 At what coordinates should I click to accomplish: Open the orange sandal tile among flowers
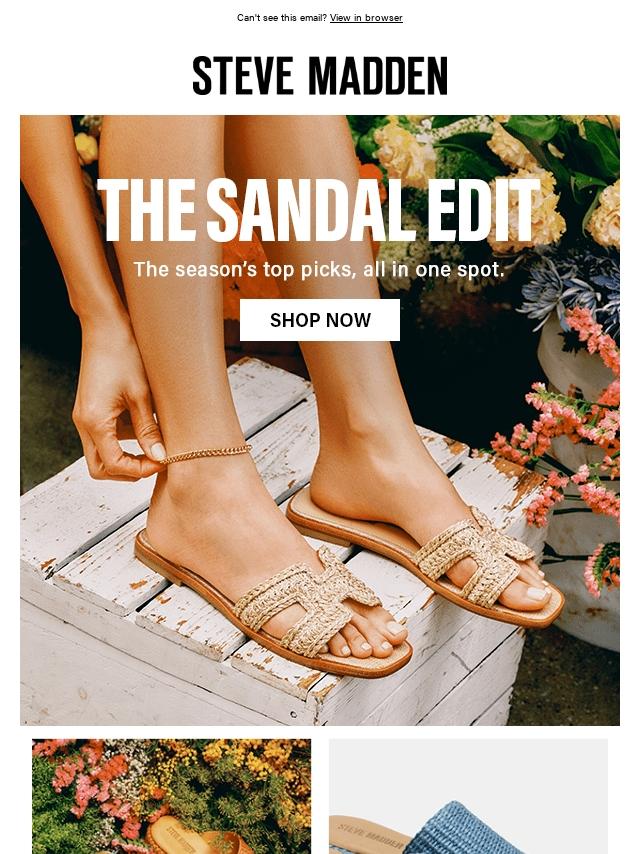171,796
